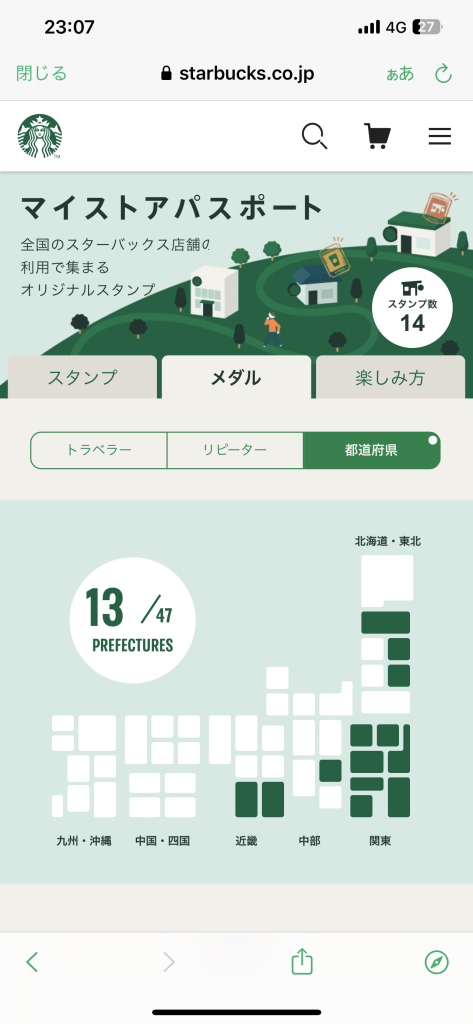The height and width of the screenshot is (1024, 473).
Task: Select the 都道府県 segment
Action: click(371, 450)
